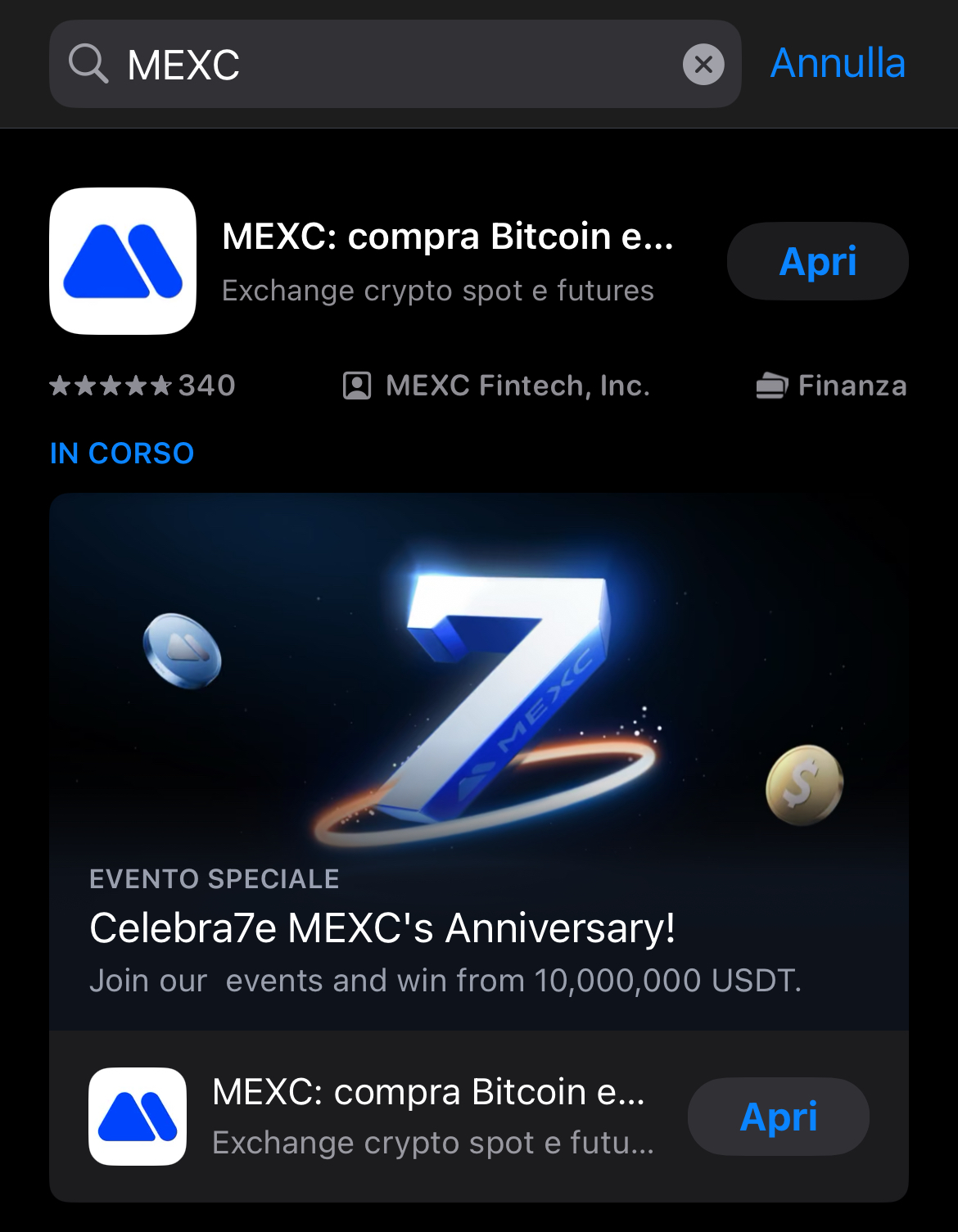958x1232 pixels.
Task: Tap the MEXC search field
Action: click(x=393, y=65)
